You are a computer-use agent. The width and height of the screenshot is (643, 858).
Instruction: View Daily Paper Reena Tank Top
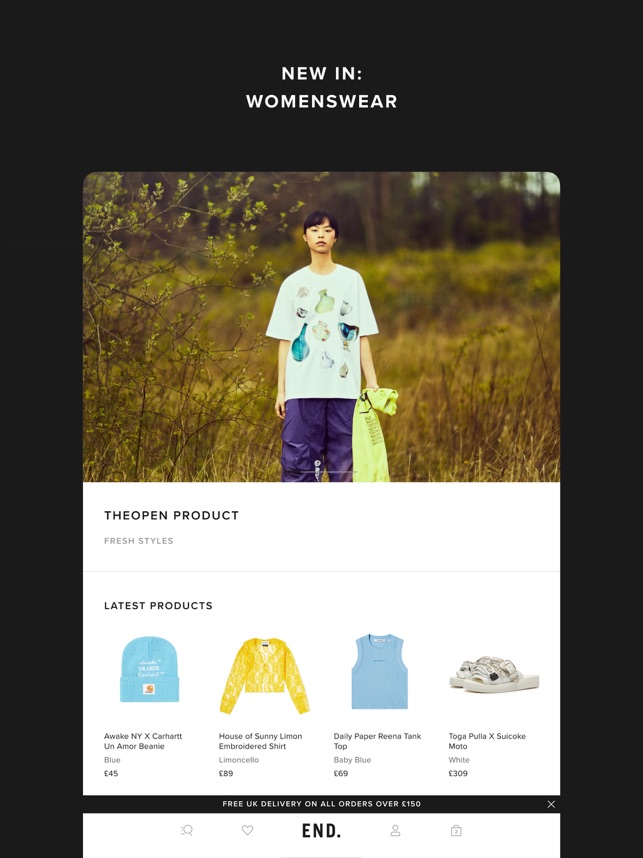pyautogui.click(x=379, y=672)
